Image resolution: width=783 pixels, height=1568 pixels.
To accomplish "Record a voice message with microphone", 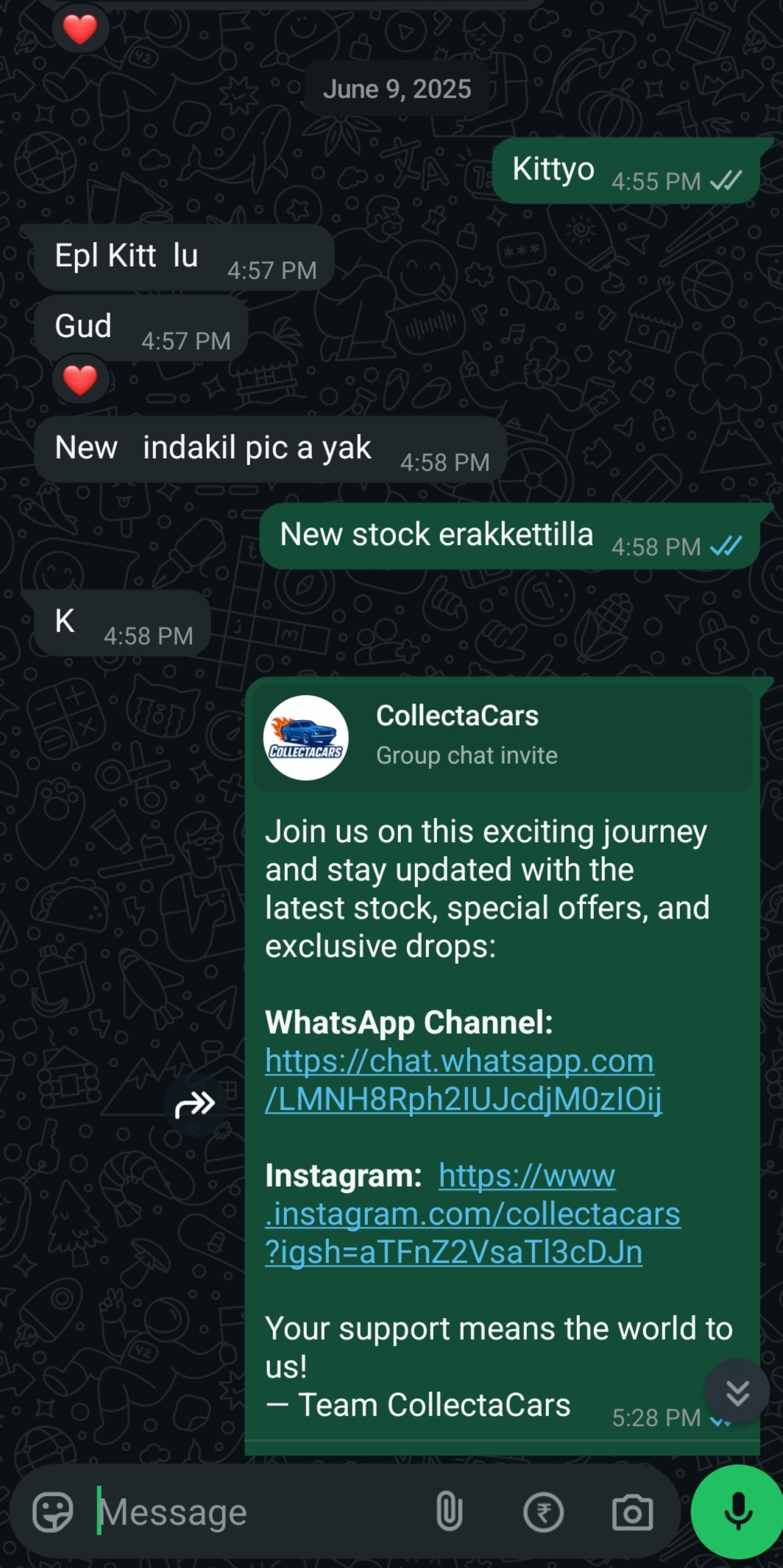I will 737,1511.
